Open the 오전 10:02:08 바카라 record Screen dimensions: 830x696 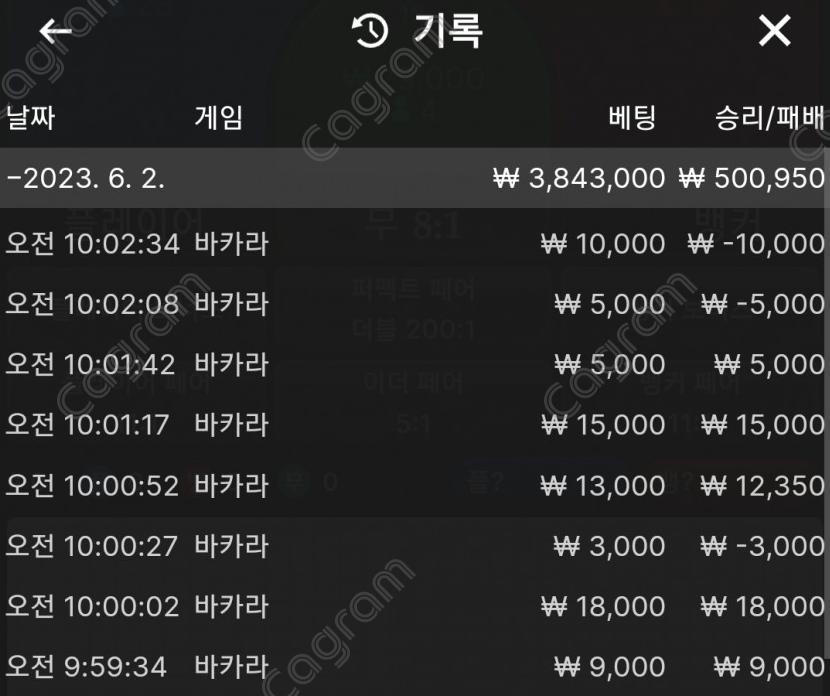[414, 304]
